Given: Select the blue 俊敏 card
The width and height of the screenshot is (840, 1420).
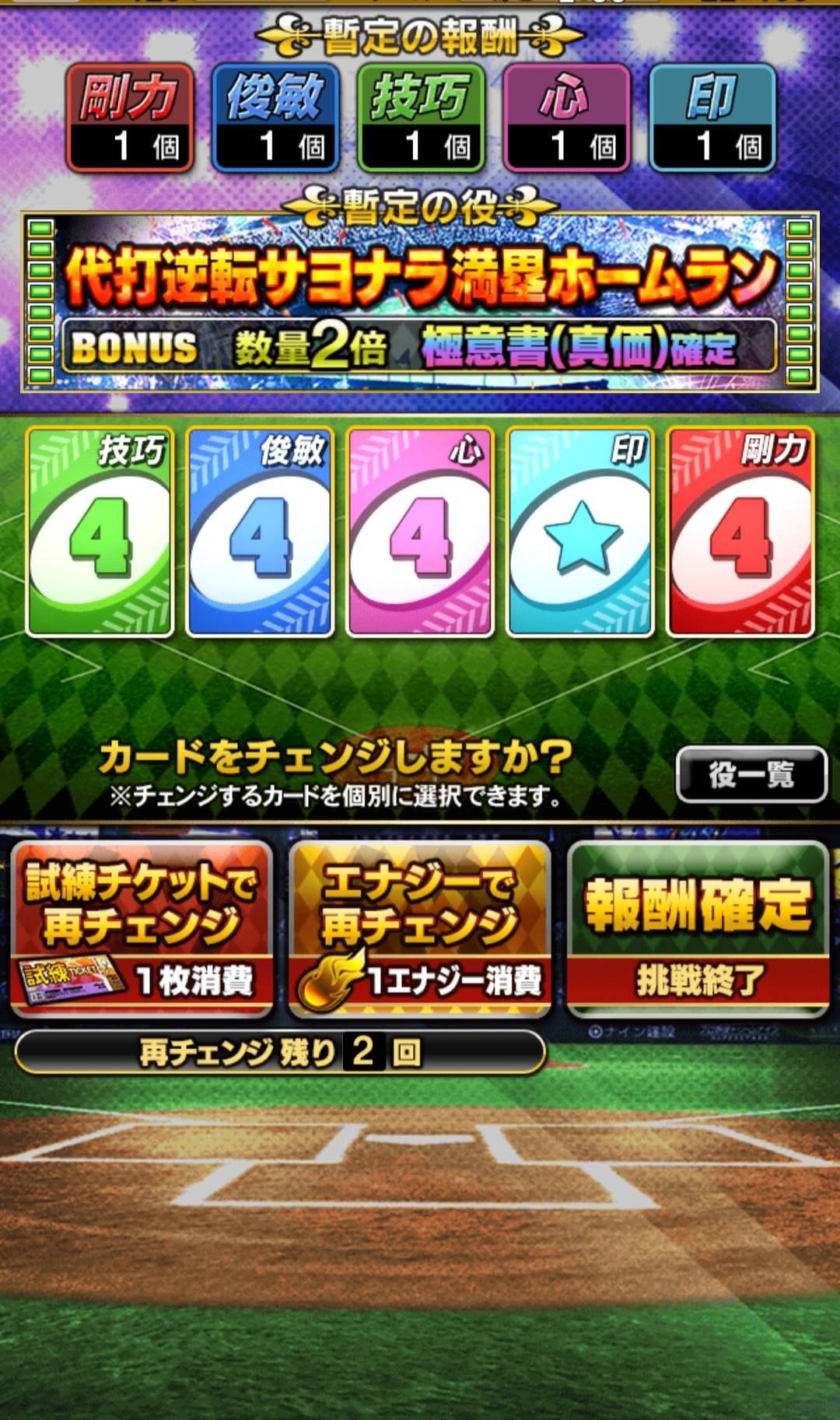Looking at the screenshot, I should (x=260, y=532).
